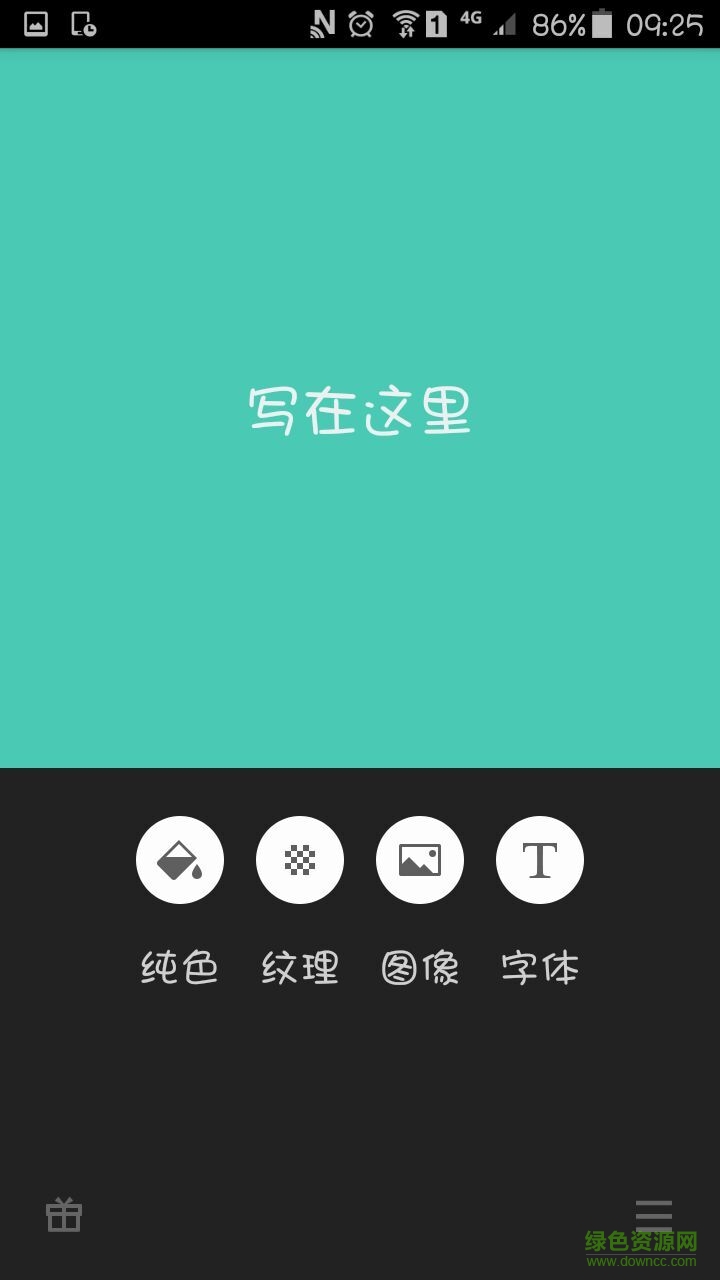Click the gift box icon at bottom left
The width and height of the screenshot is (720, 1280).
(x=64, y=1215)
